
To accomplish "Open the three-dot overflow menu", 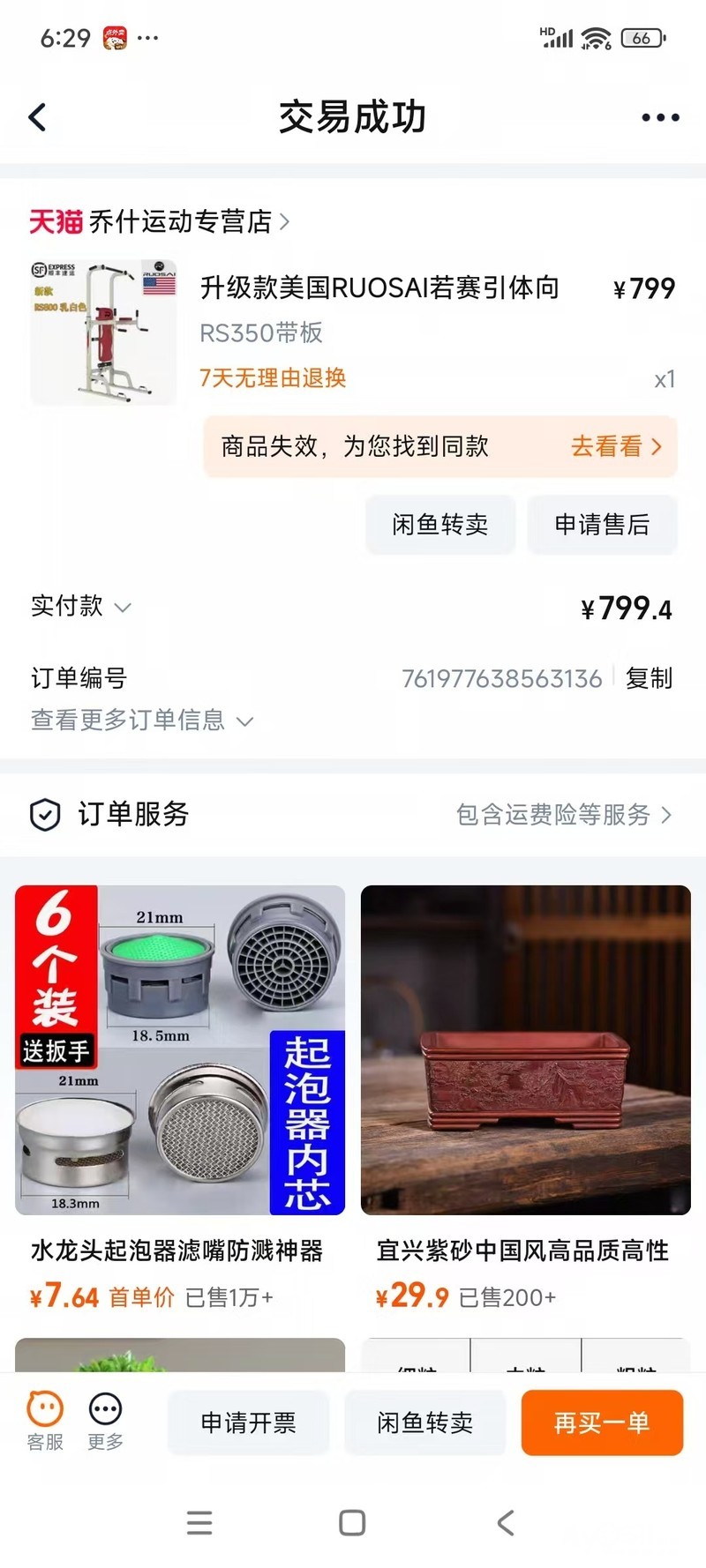I will (x=660, y=117).
